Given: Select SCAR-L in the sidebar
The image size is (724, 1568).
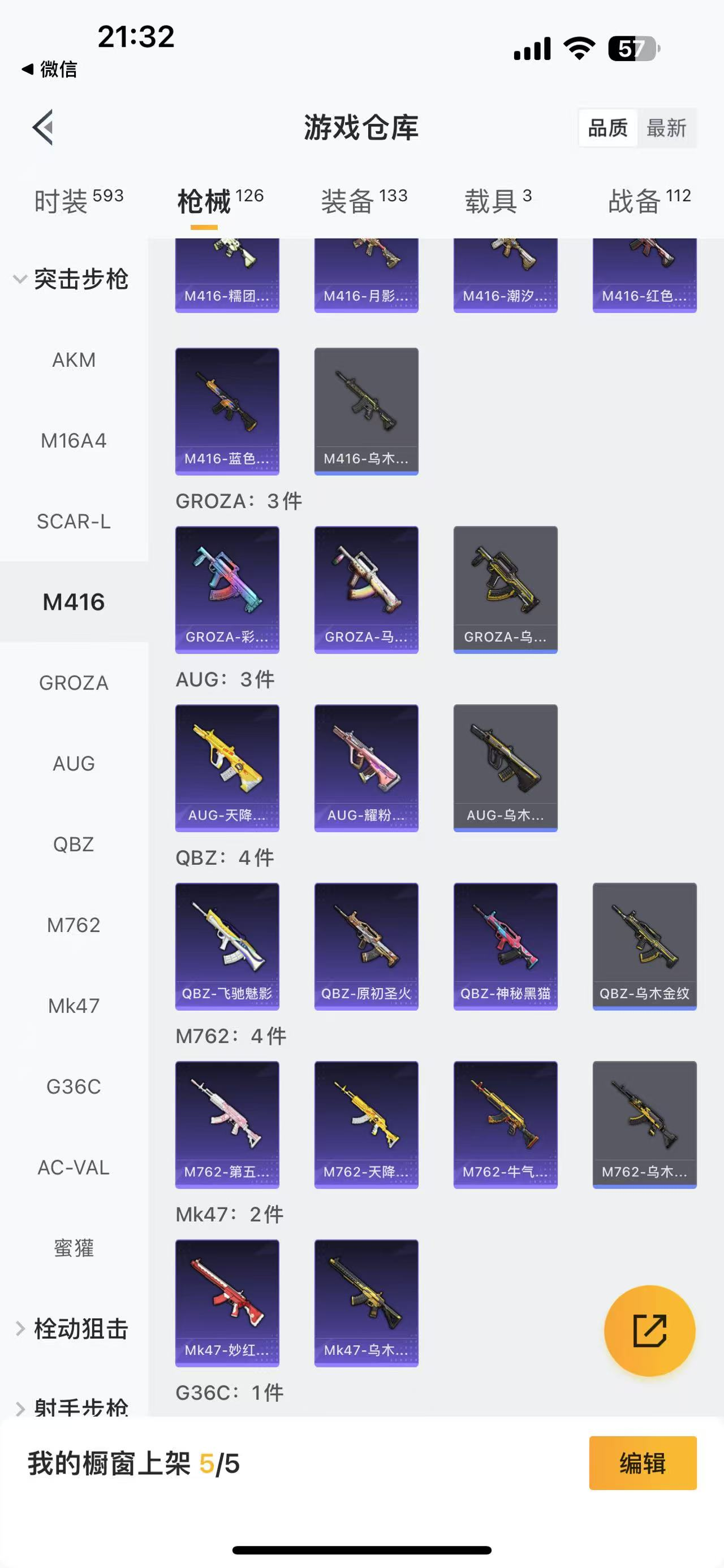Looking at the screenshot, I should [74, 522].
